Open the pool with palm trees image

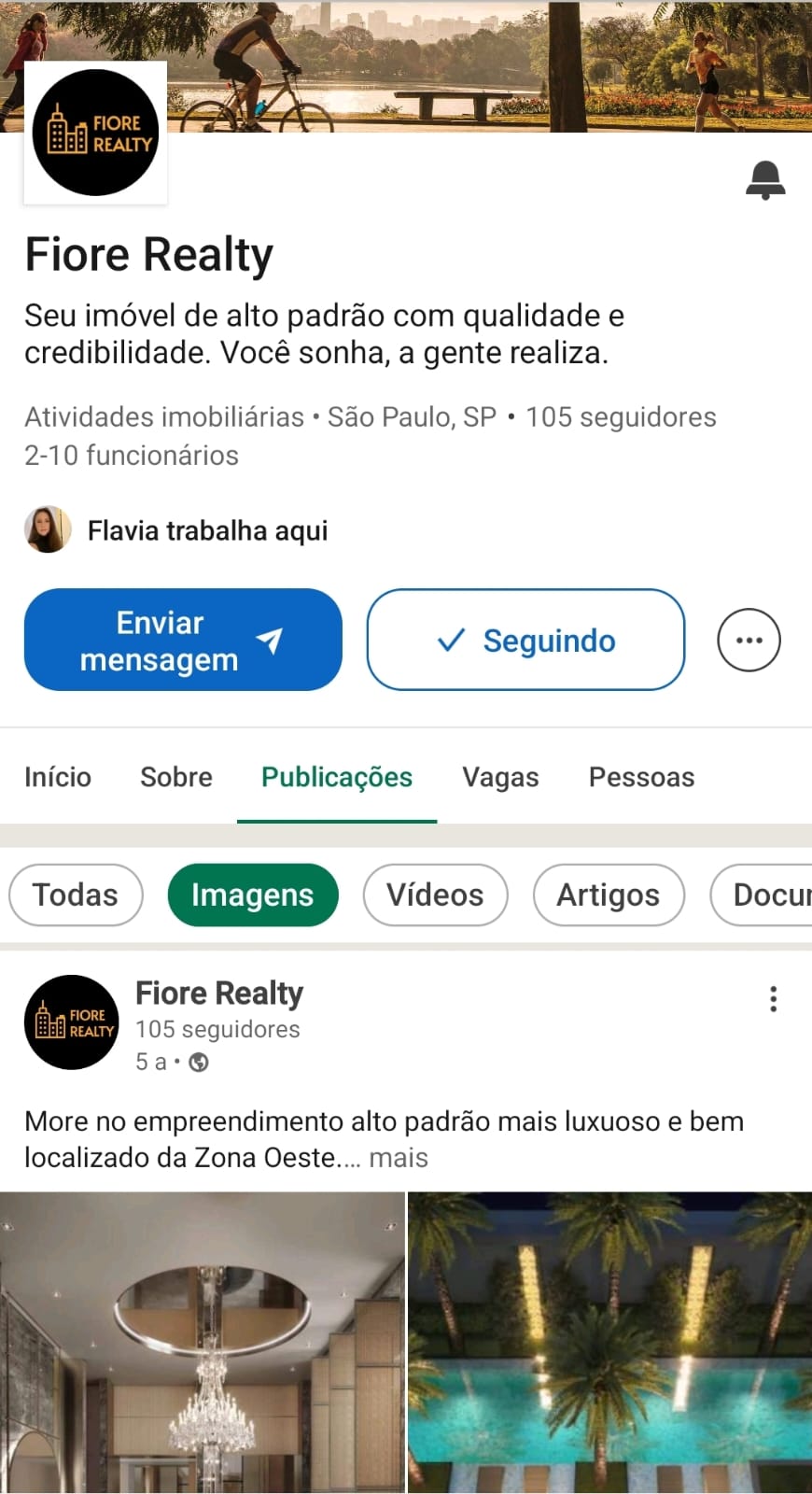pyautogui.click(x=610, y=1343)
